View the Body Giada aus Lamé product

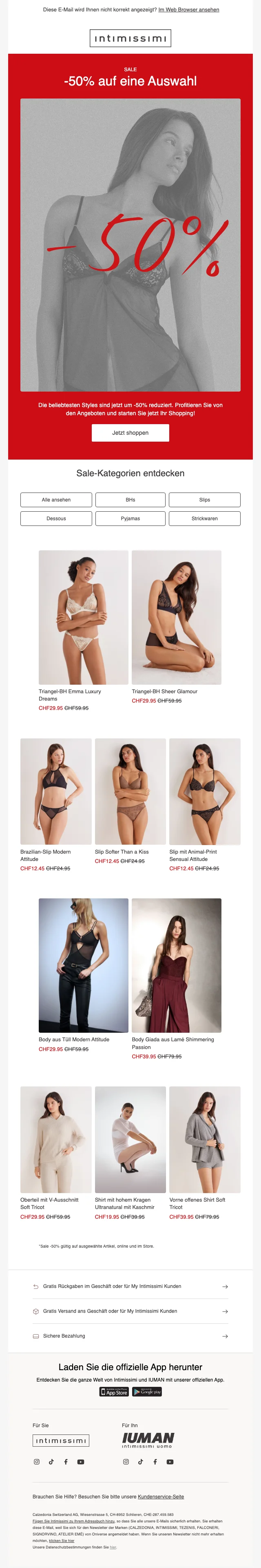[176, 966]
